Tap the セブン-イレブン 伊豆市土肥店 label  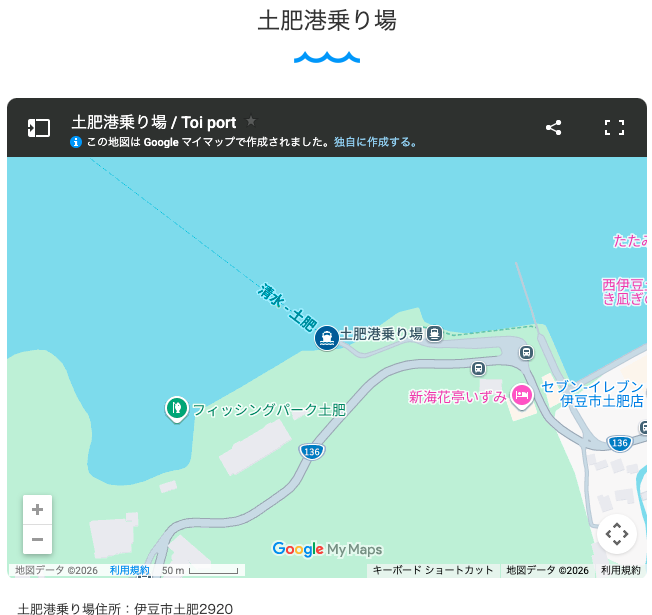pyautogui.click(x=593, y=393)
